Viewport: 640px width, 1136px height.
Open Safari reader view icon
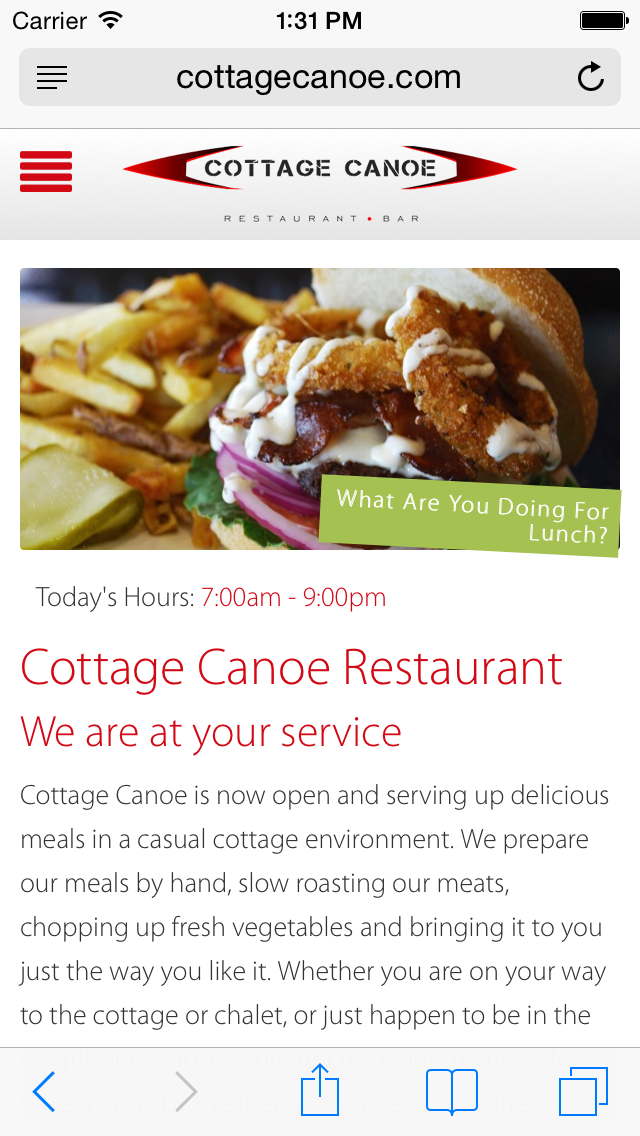tap(52, 77)
